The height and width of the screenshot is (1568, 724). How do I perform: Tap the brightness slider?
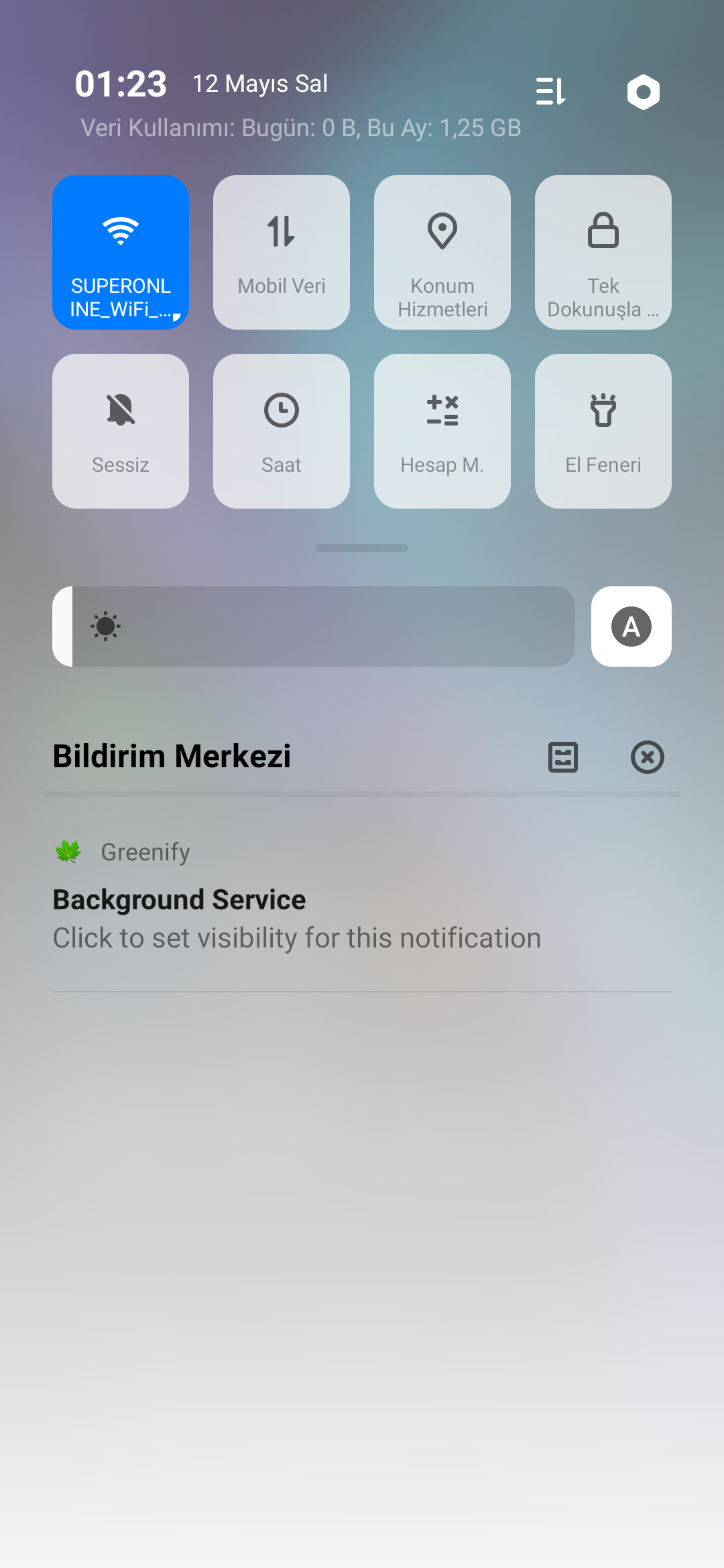point(314,627)
